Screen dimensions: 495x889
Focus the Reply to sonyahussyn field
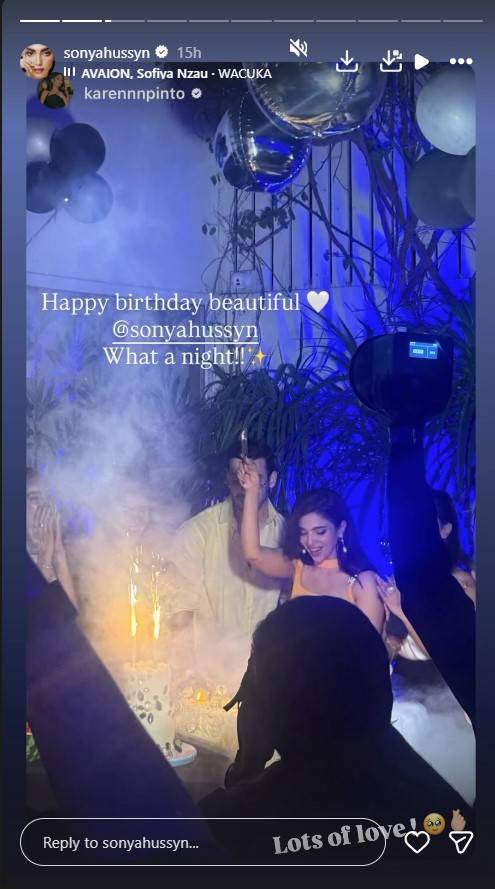coord(202,843)
